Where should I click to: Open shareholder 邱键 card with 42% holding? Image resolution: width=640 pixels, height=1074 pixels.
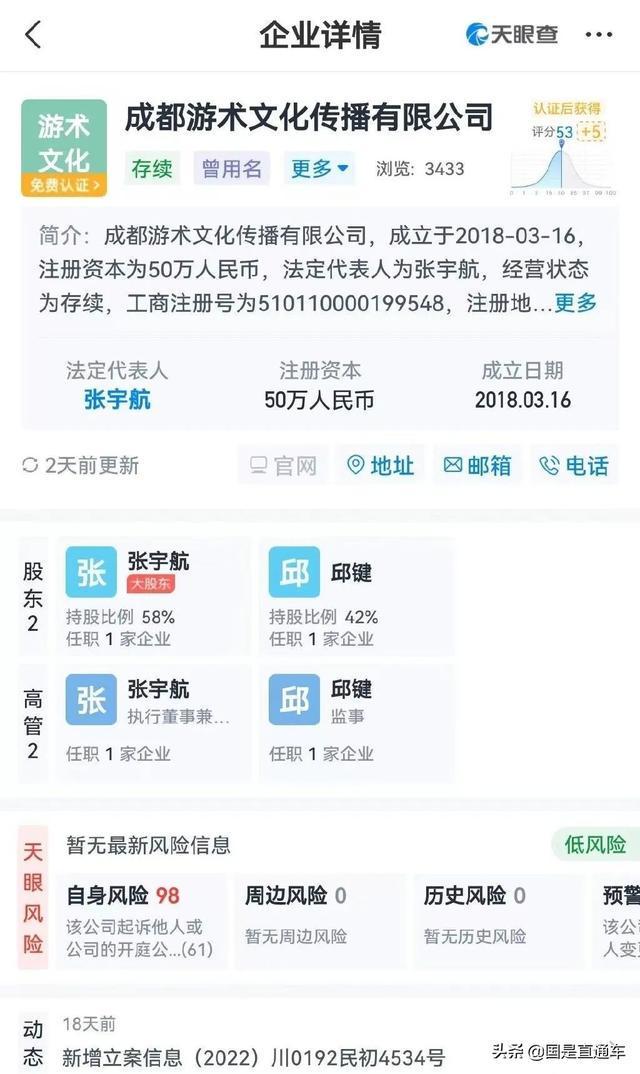click(355, 597)
